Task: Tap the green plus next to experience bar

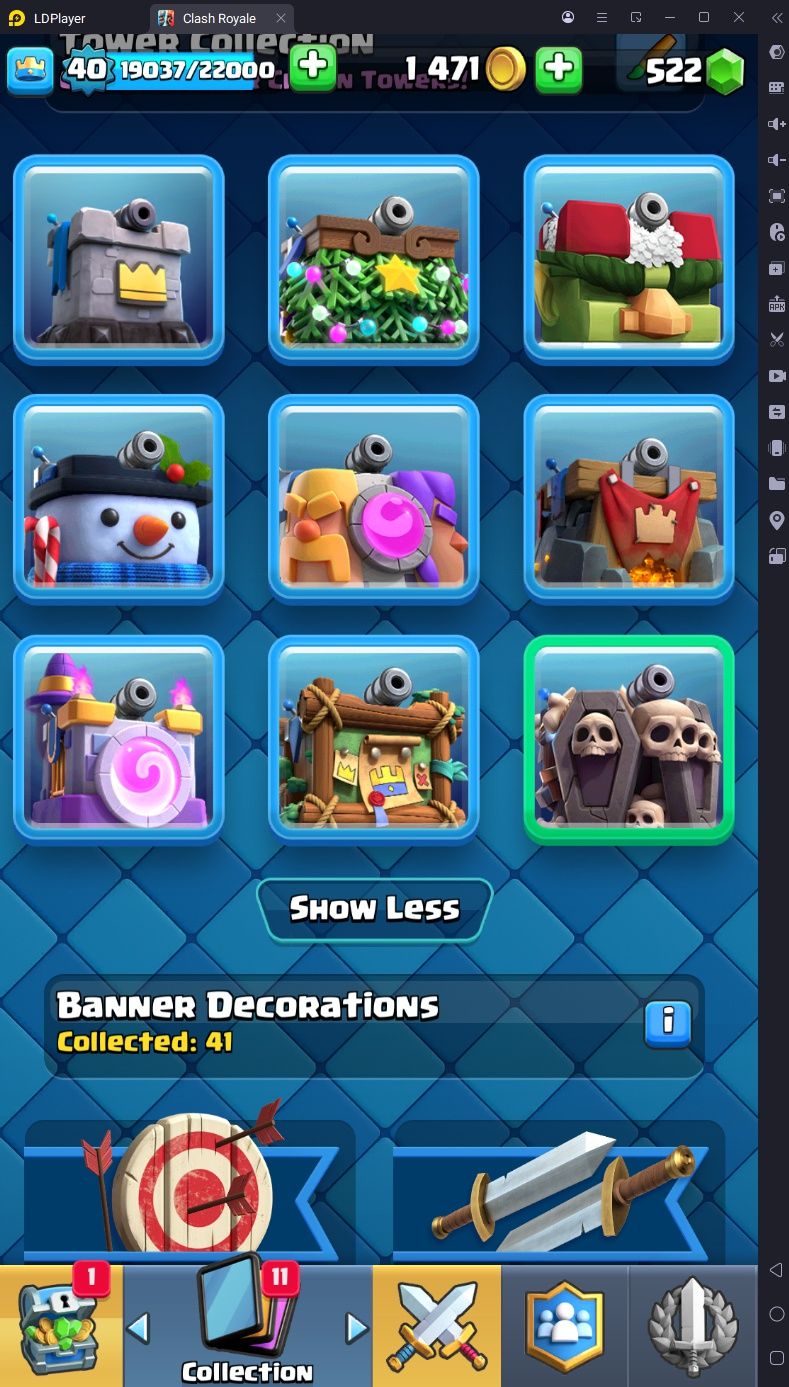Action: tap(313, 67)
